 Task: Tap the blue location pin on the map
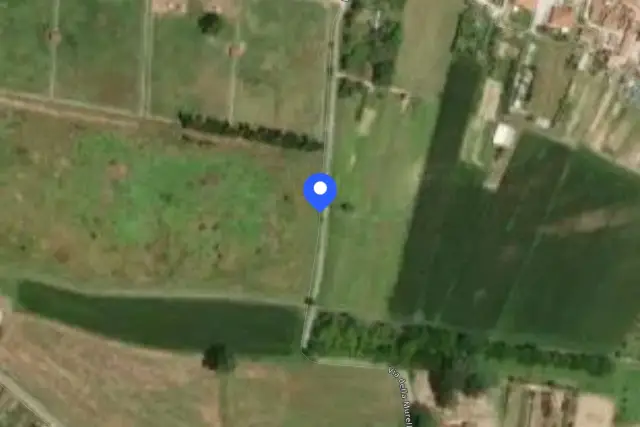coord(320,192)
